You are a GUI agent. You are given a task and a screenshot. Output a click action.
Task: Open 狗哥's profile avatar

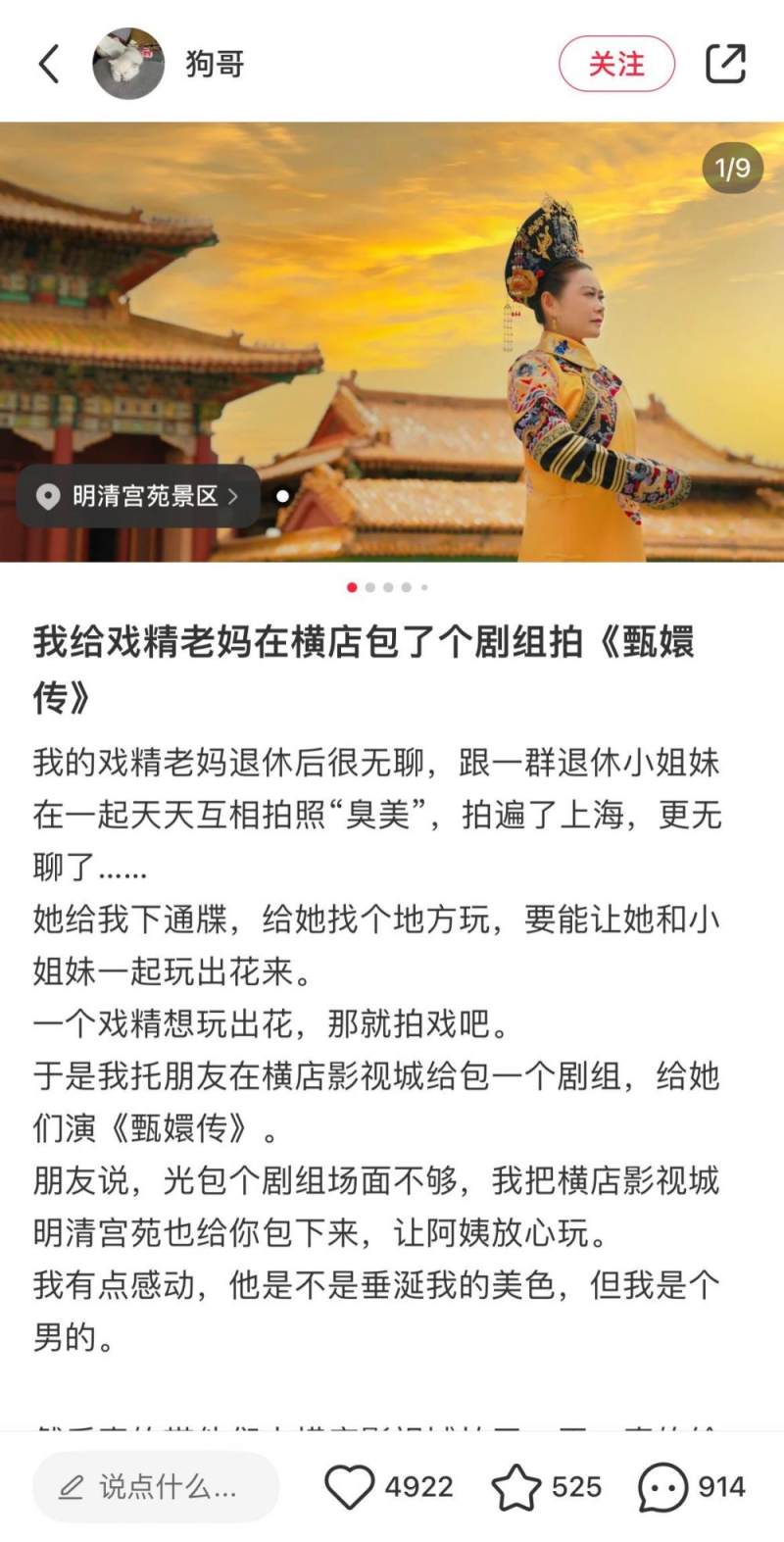pos(128,65)
